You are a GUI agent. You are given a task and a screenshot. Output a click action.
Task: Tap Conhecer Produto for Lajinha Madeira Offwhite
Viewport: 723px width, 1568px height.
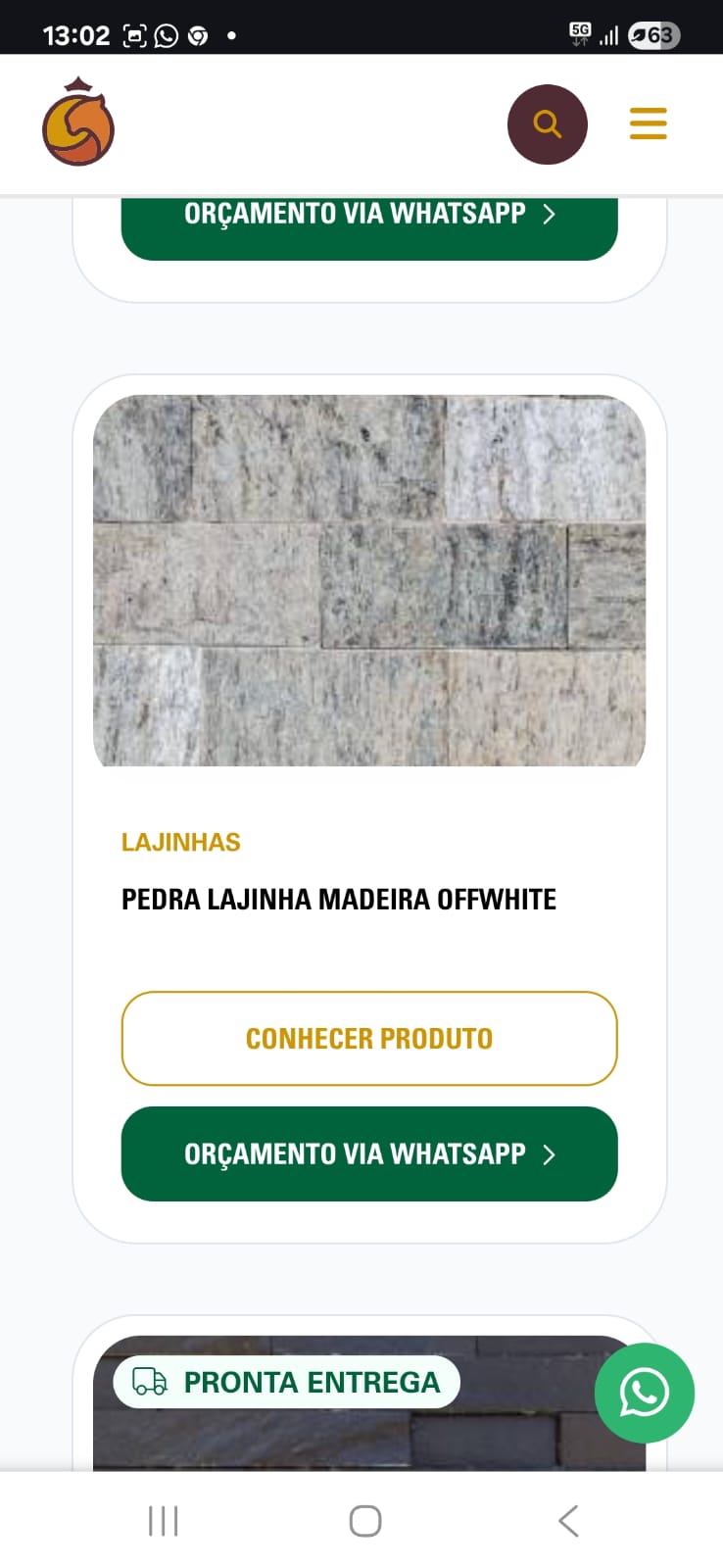(369, 1038)
